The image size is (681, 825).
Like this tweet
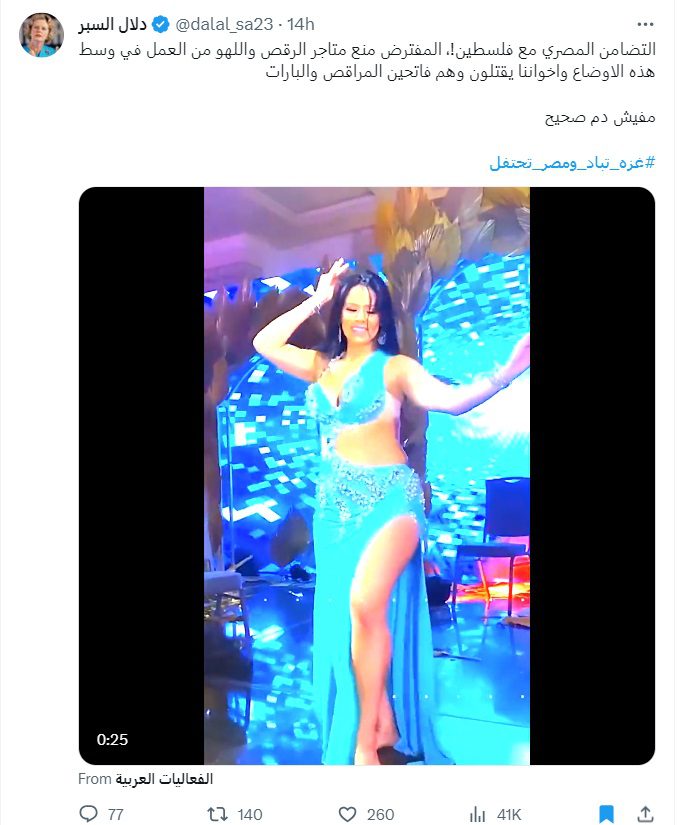coord(347,813)
